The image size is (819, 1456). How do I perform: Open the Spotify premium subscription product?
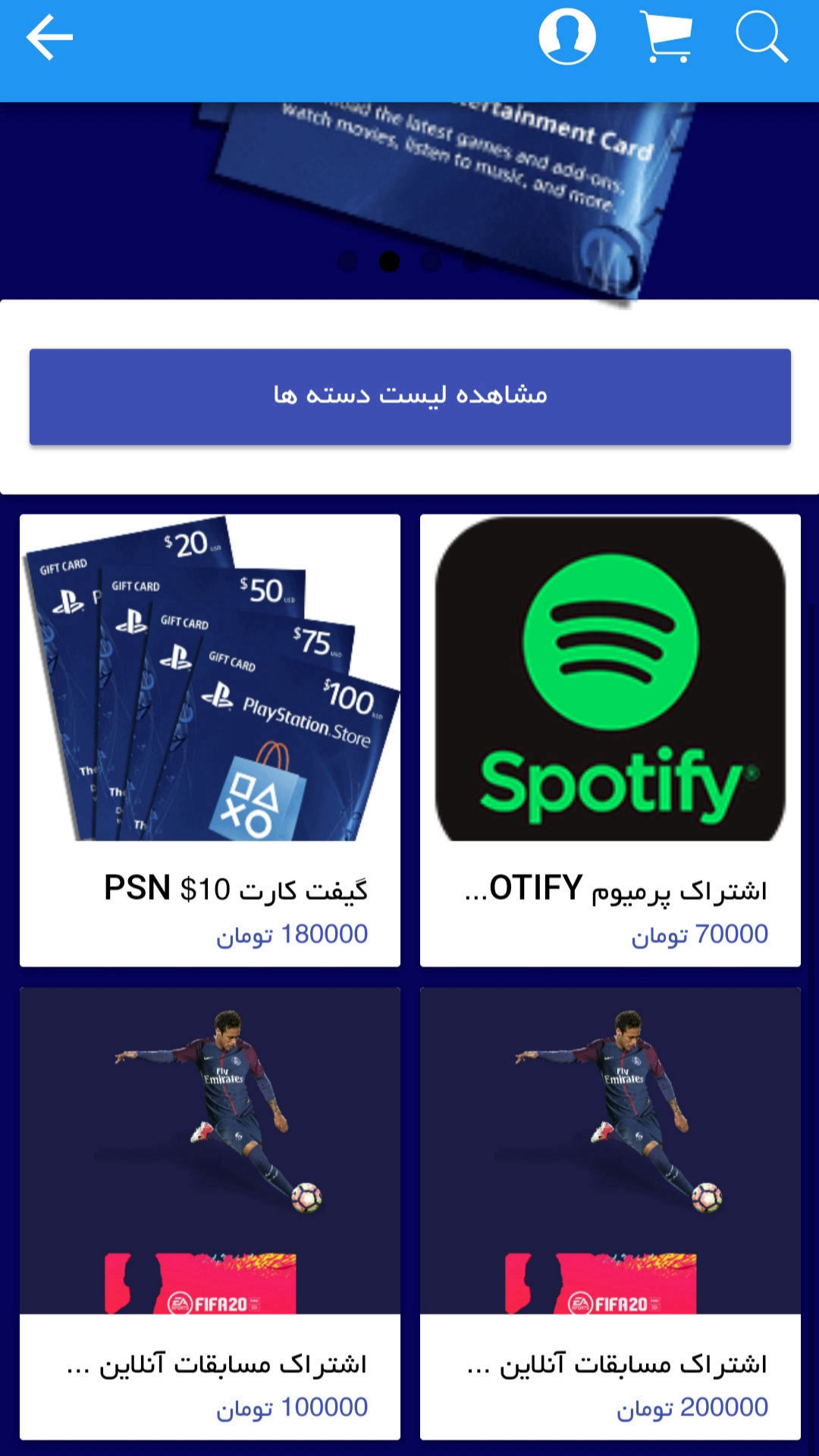(610, 739)
